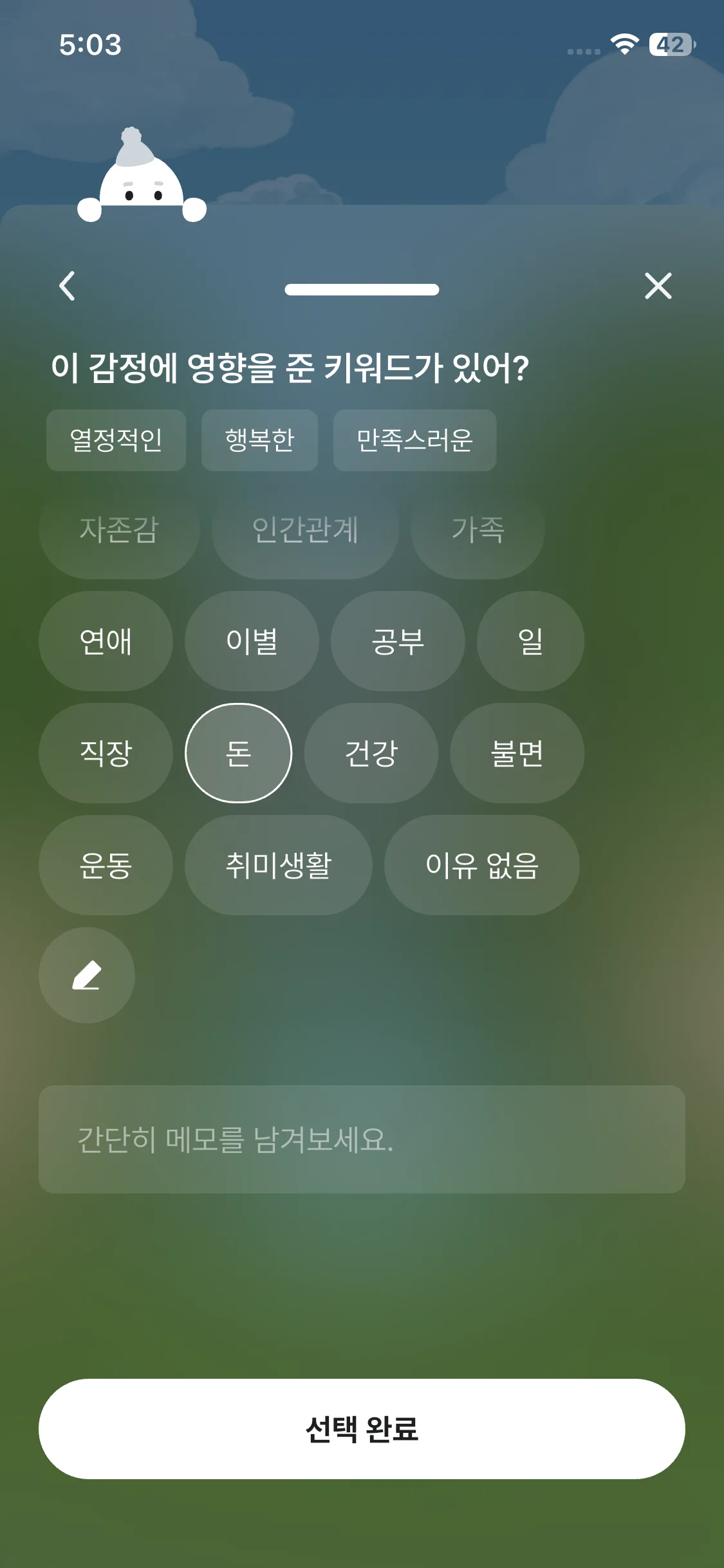Screen dimensions: 724x1568
Task: Choose the 일 keyword chip
Action: coord(530,641)
